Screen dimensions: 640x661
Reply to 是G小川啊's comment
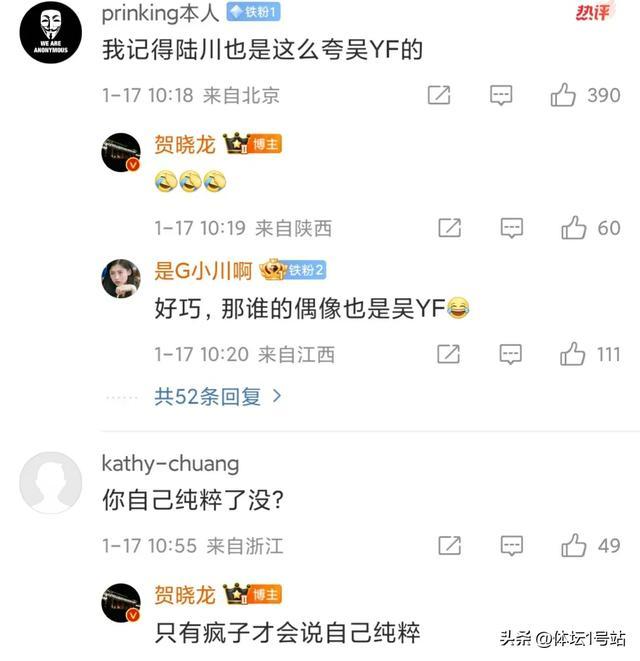[x=511, y=354]
